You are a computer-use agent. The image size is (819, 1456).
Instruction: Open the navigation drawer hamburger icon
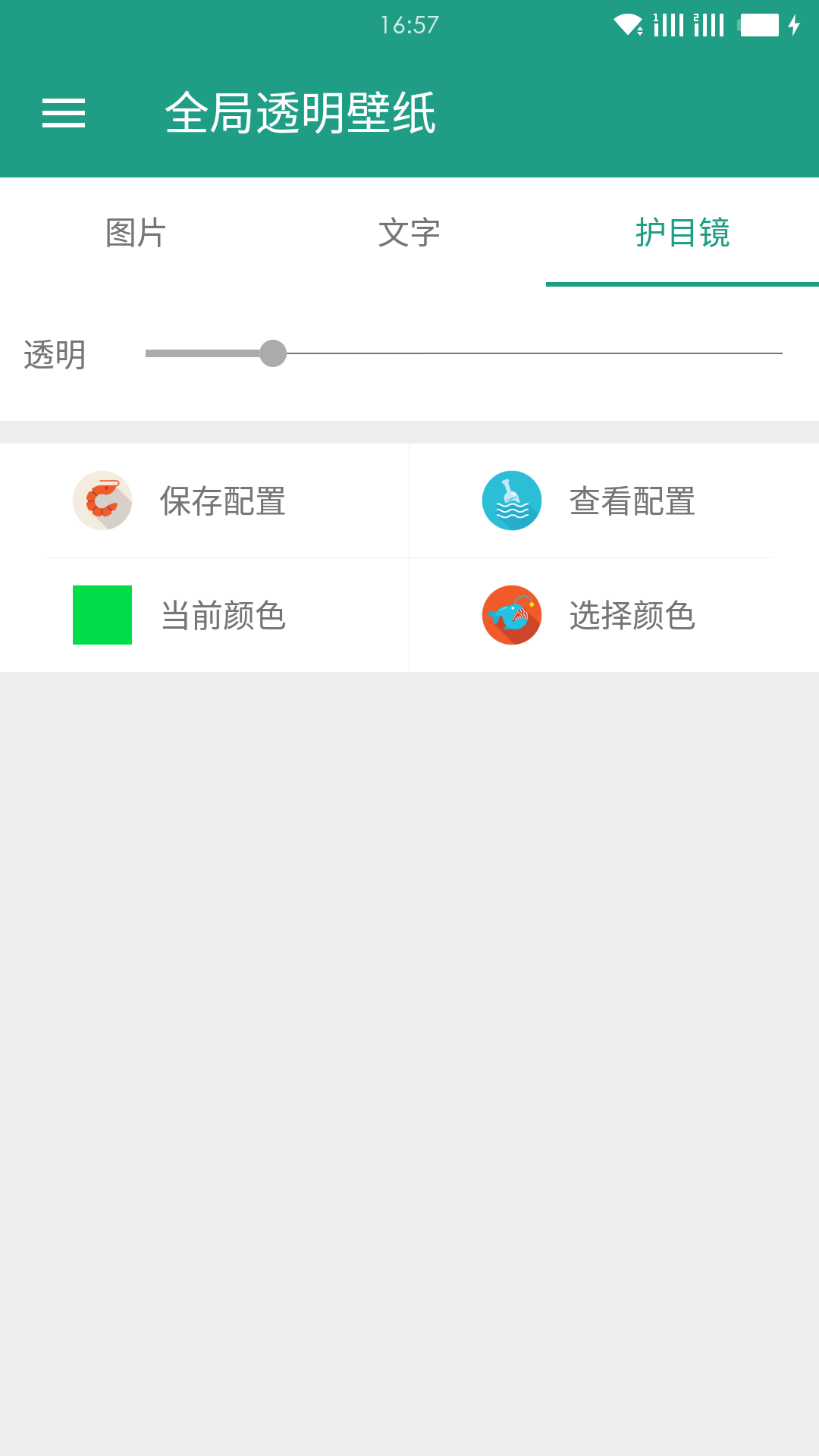coord(64,112)
